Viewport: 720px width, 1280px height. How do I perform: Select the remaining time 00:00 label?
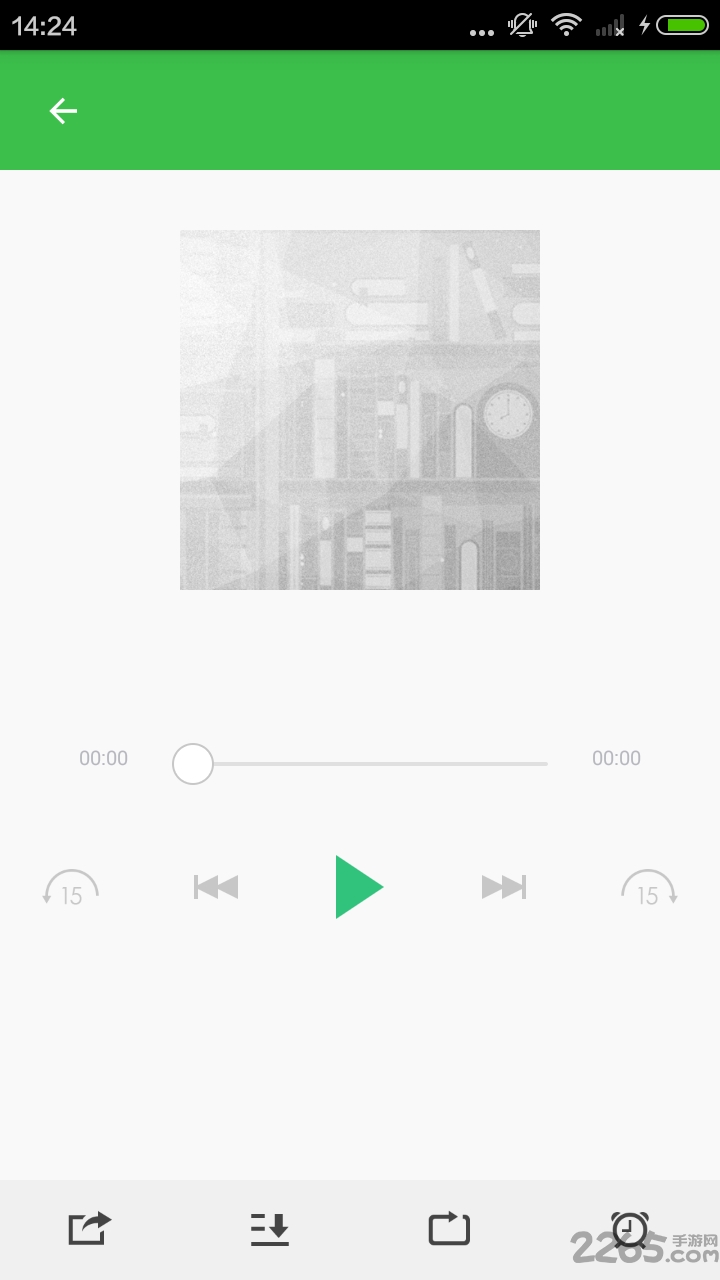point(616,758)
